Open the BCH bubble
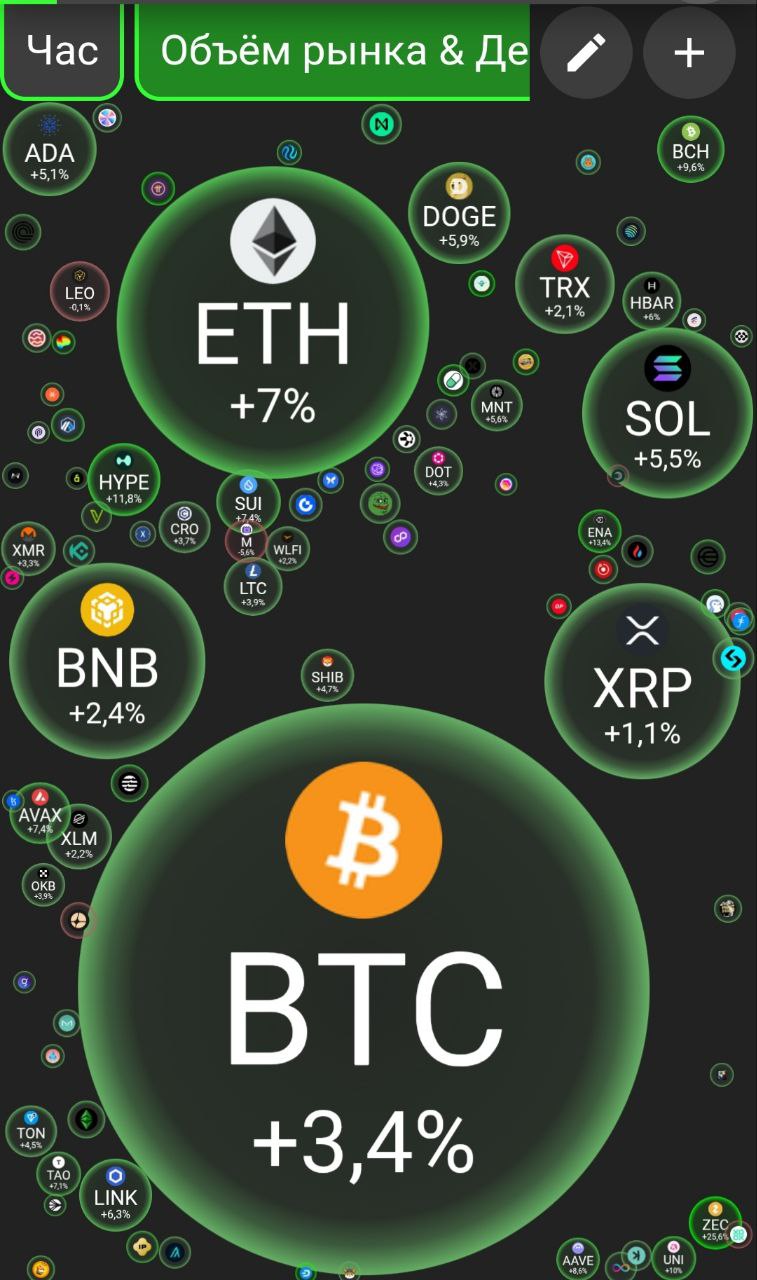 pos(690,151)
